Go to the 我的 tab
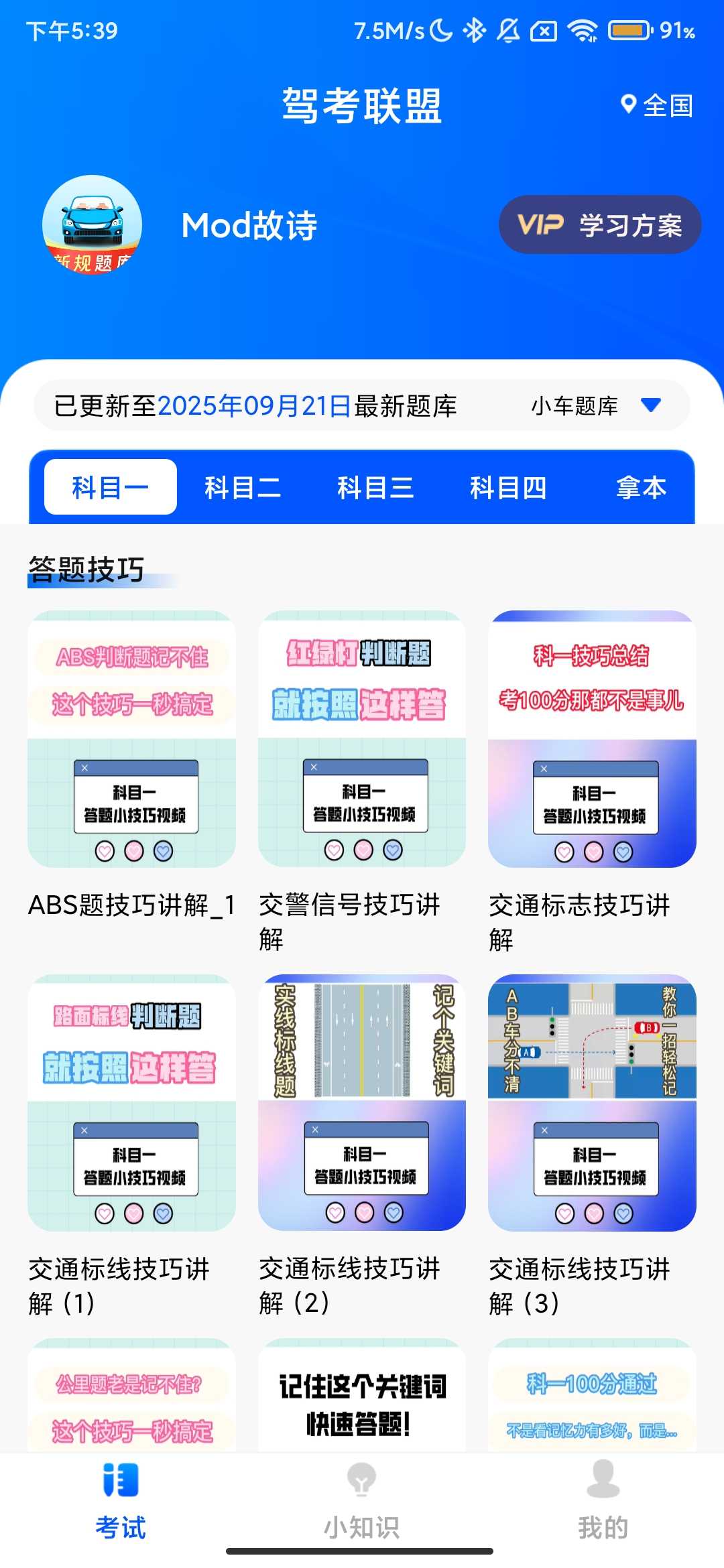This screenshot has width=724, height=1568. click(603, 1500)
